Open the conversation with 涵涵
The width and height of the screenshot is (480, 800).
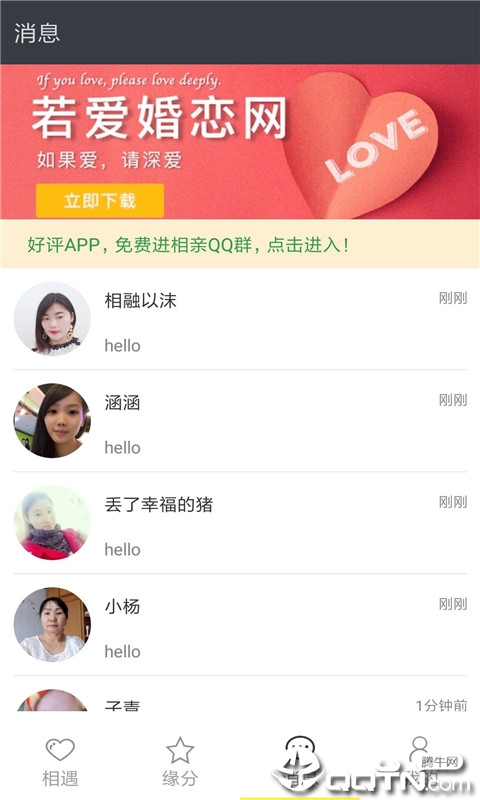[240, 421]
